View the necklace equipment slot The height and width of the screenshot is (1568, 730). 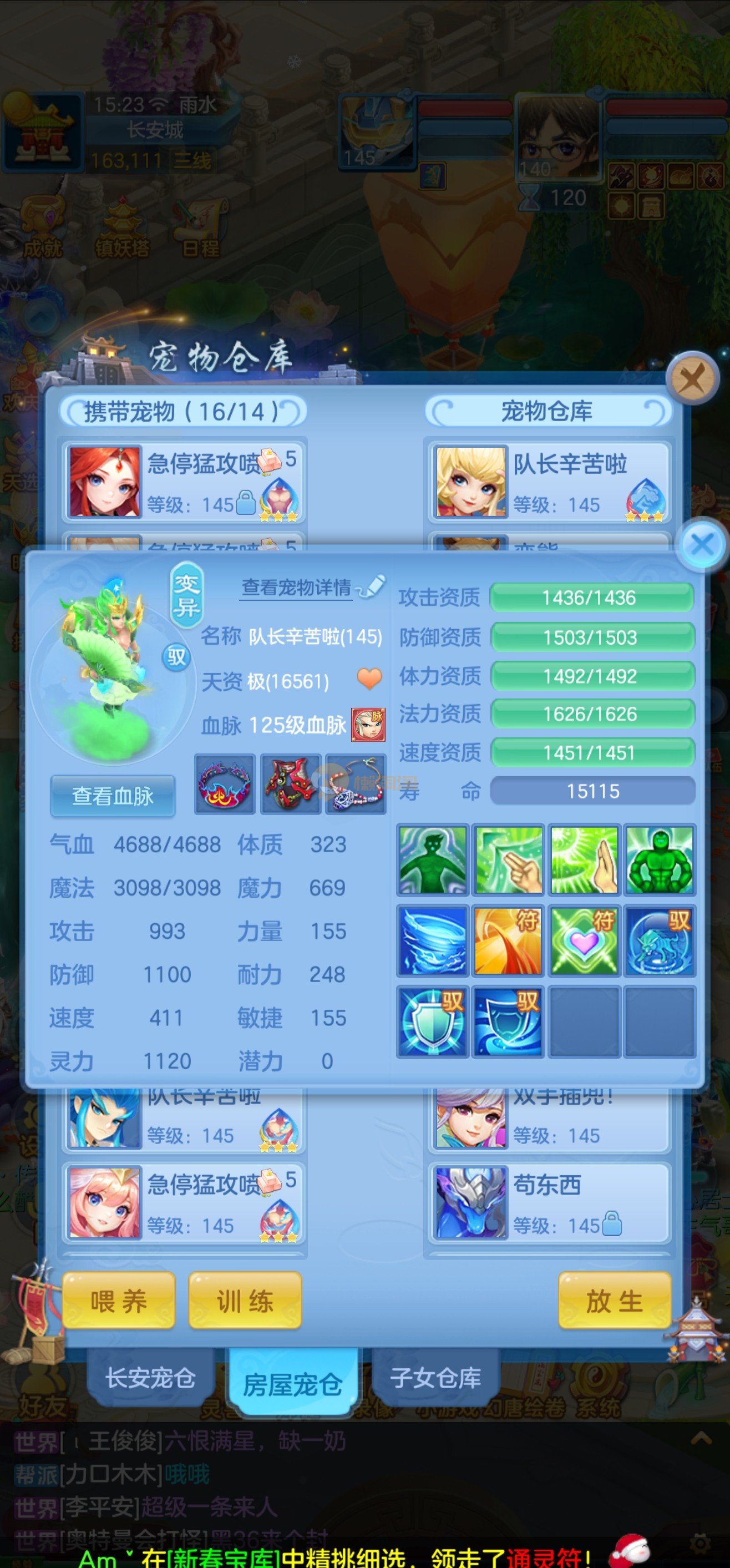coord(356,783)
